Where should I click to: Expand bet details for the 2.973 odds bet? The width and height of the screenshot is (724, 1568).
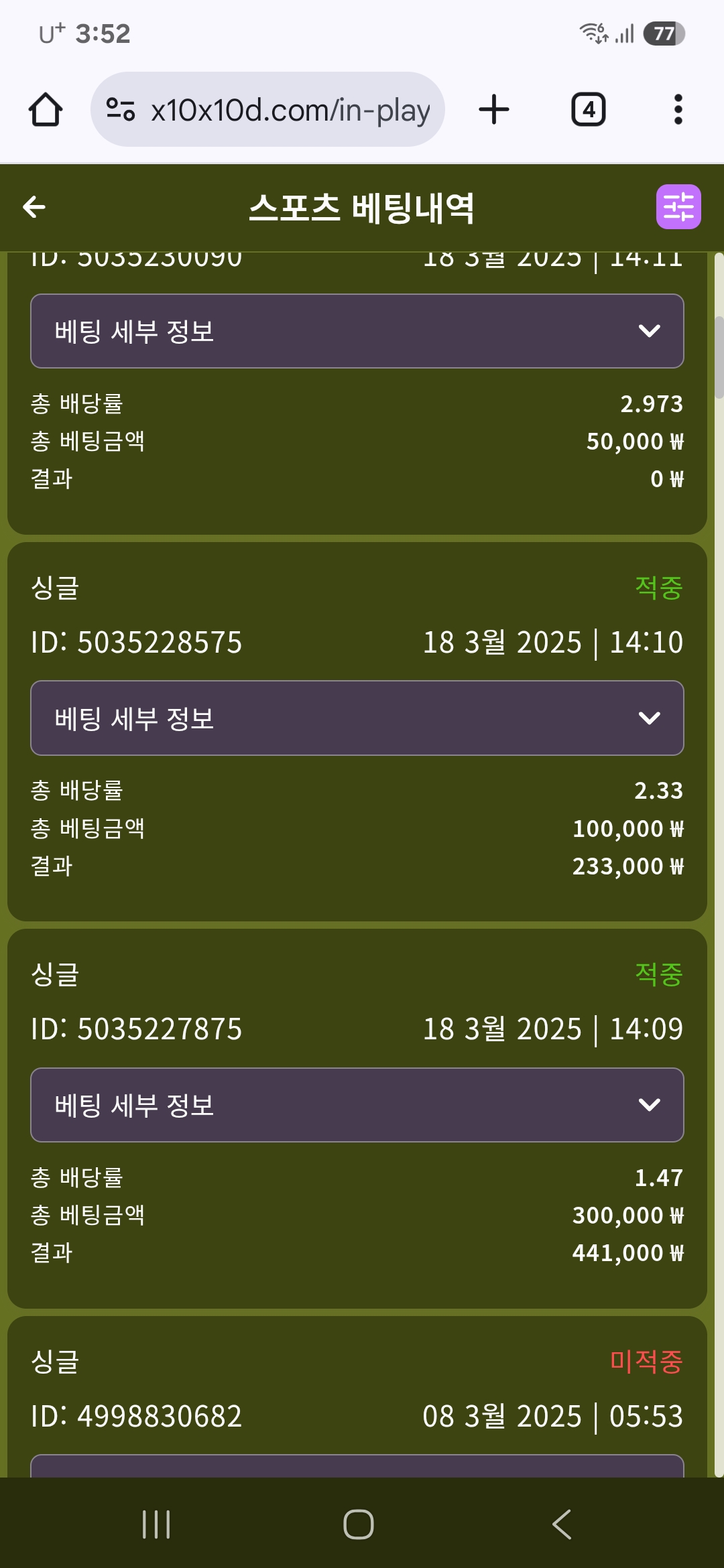pyautogui.click(x=357, y=331)
